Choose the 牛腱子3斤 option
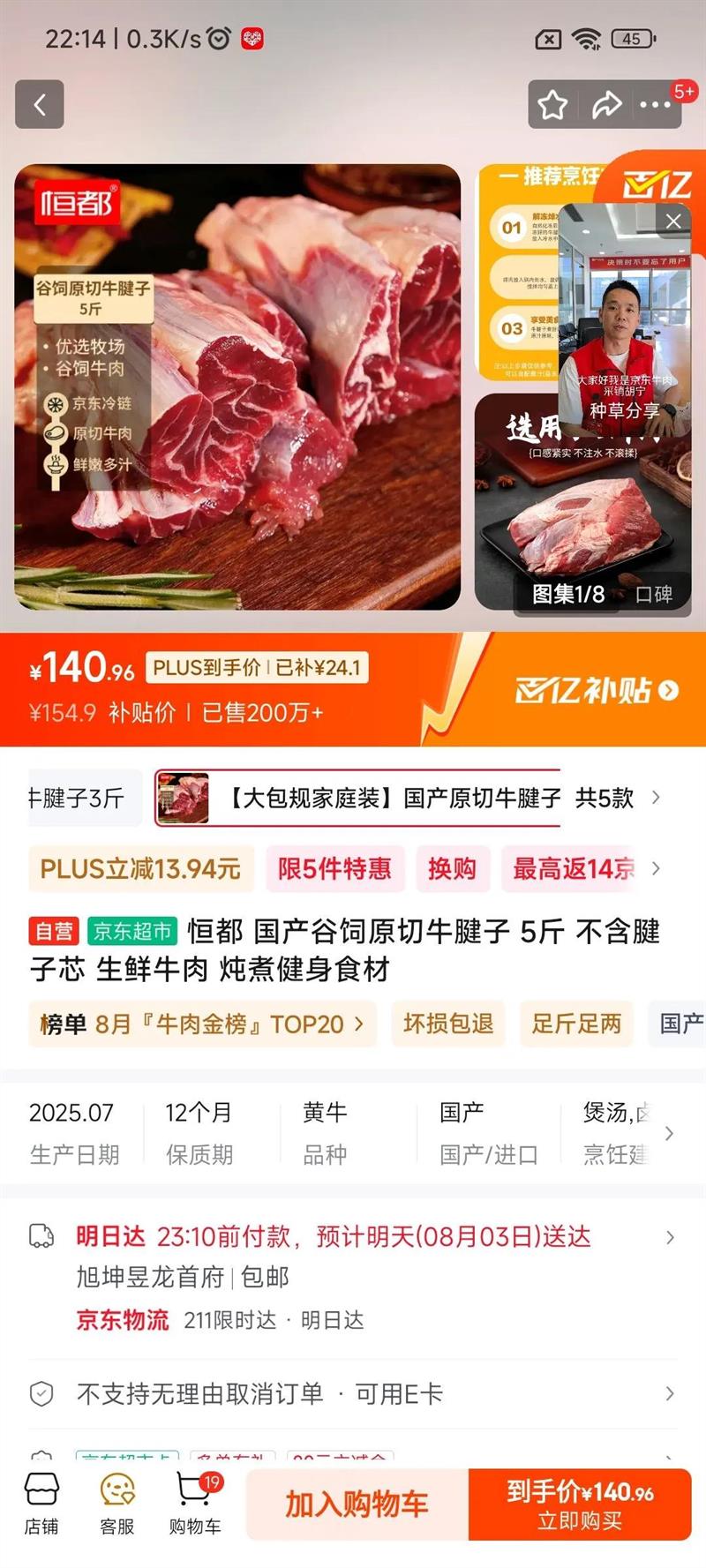 click(x=79, y=799)
